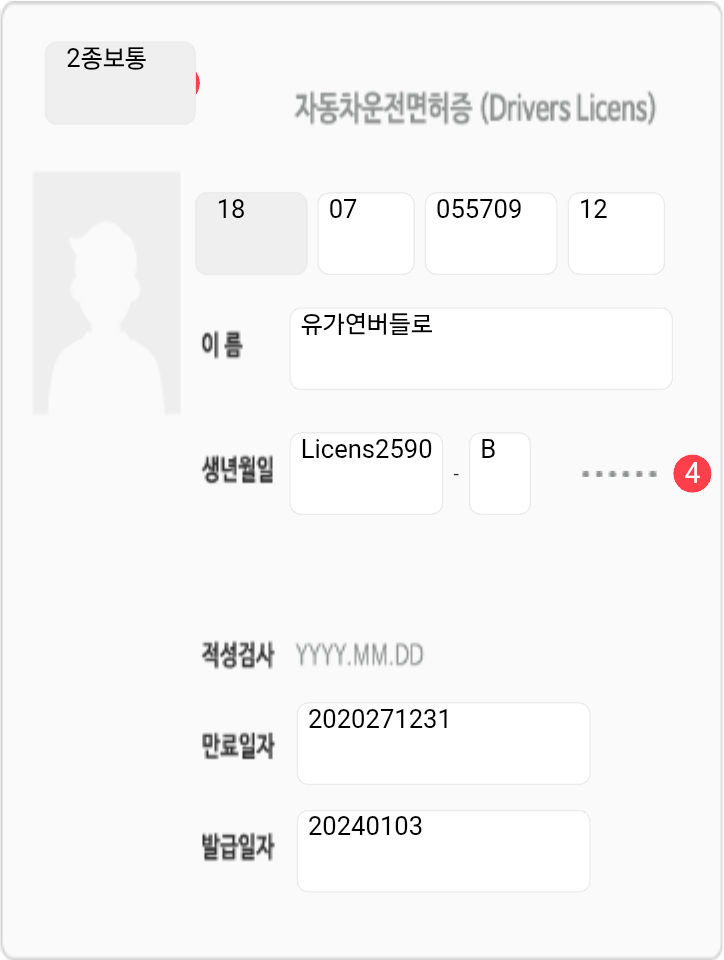Tap the license number field showing 18
The width and height of the screenshot is (724, 960).
[251, 233]
